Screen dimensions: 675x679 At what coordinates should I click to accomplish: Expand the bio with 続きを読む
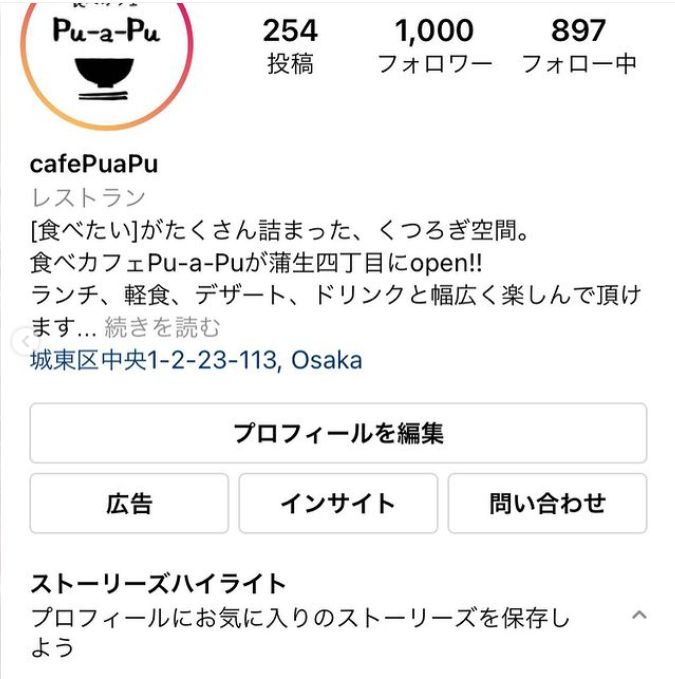pos(162,327)
